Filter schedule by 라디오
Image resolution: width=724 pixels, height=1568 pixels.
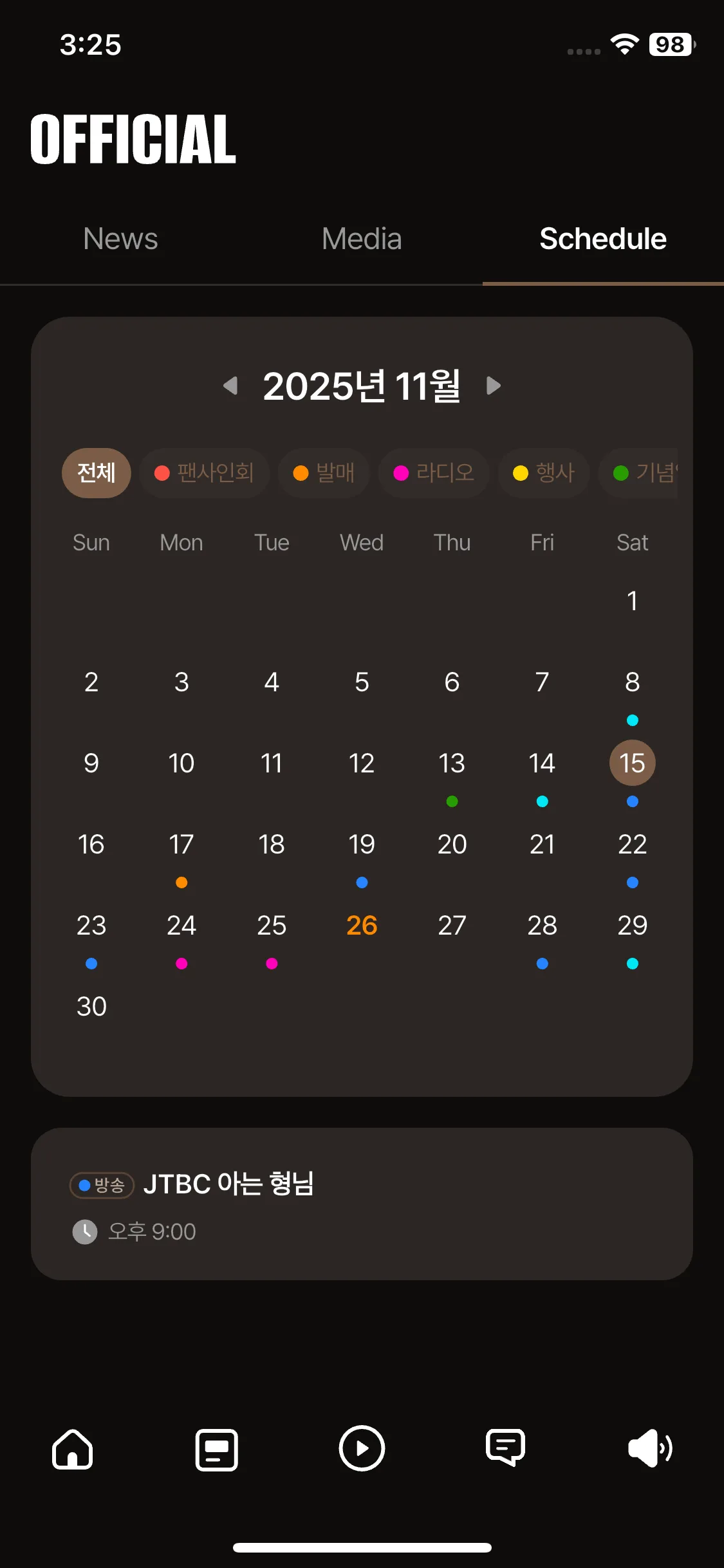coord(434,473)
